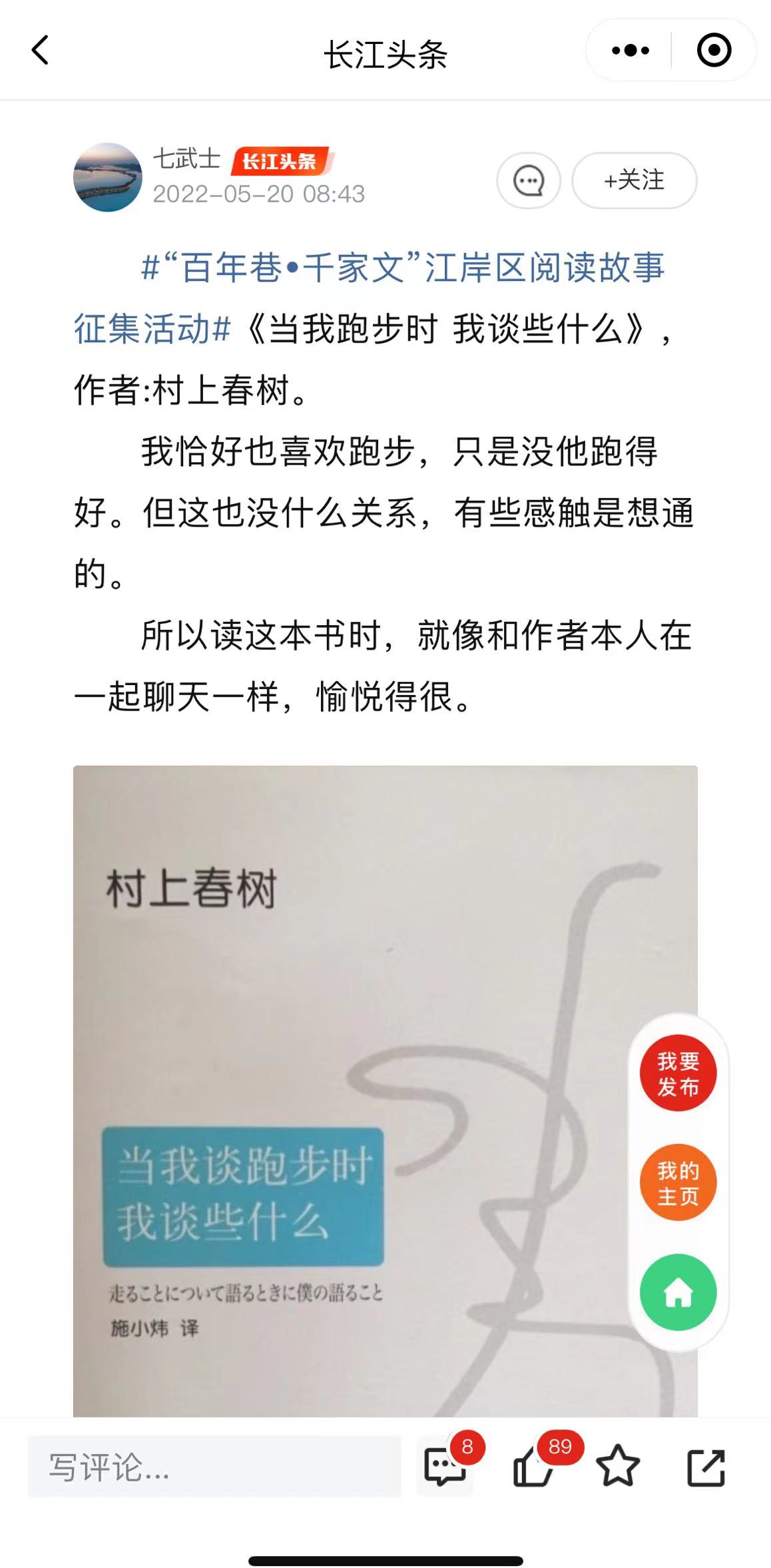Message the author via chat bubble icon
Screen dimensions: 771x1568
pyautogui.click(x=529, y=180)
